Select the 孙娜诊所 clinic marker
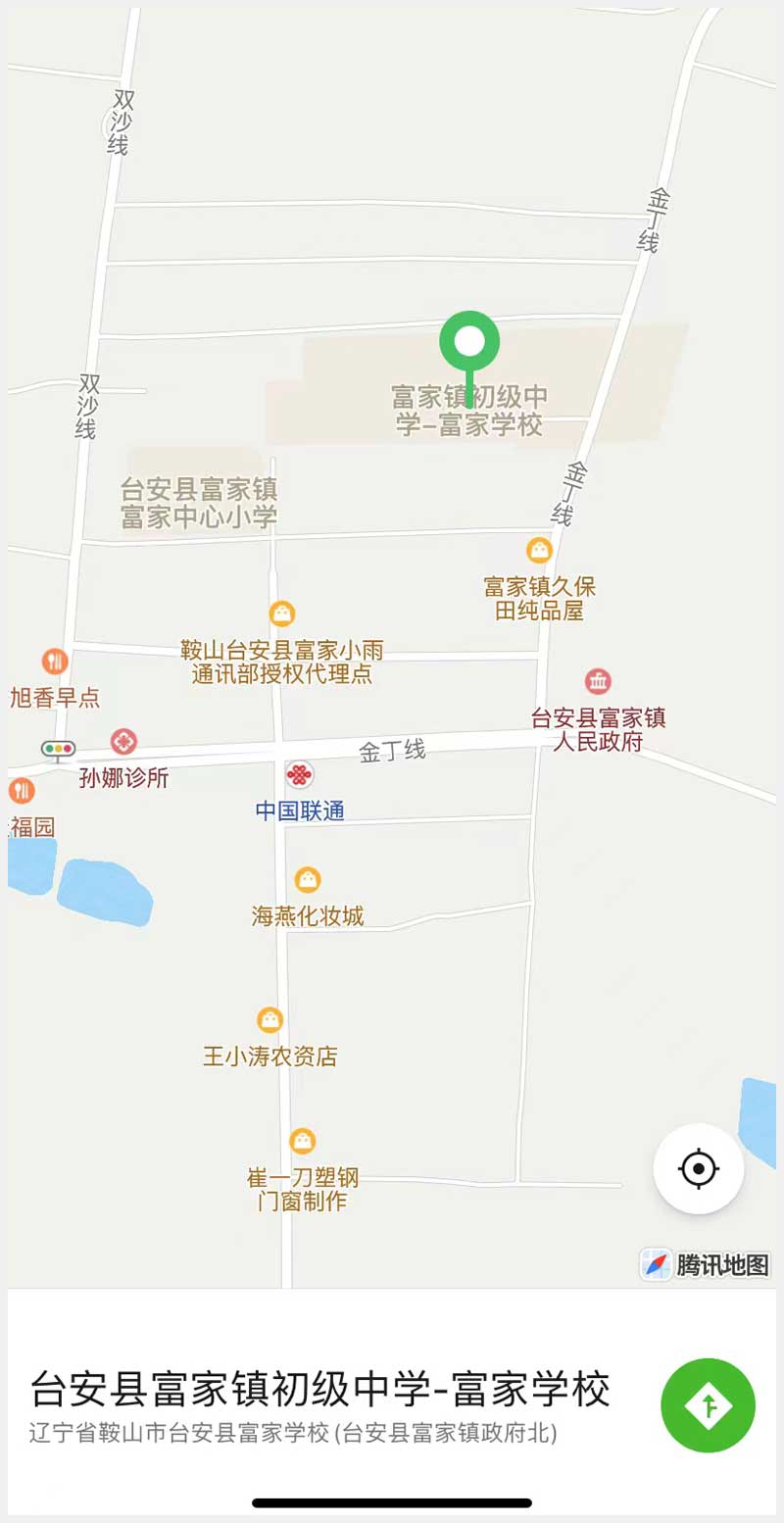 pyautogui.click(x=123, y=742)
